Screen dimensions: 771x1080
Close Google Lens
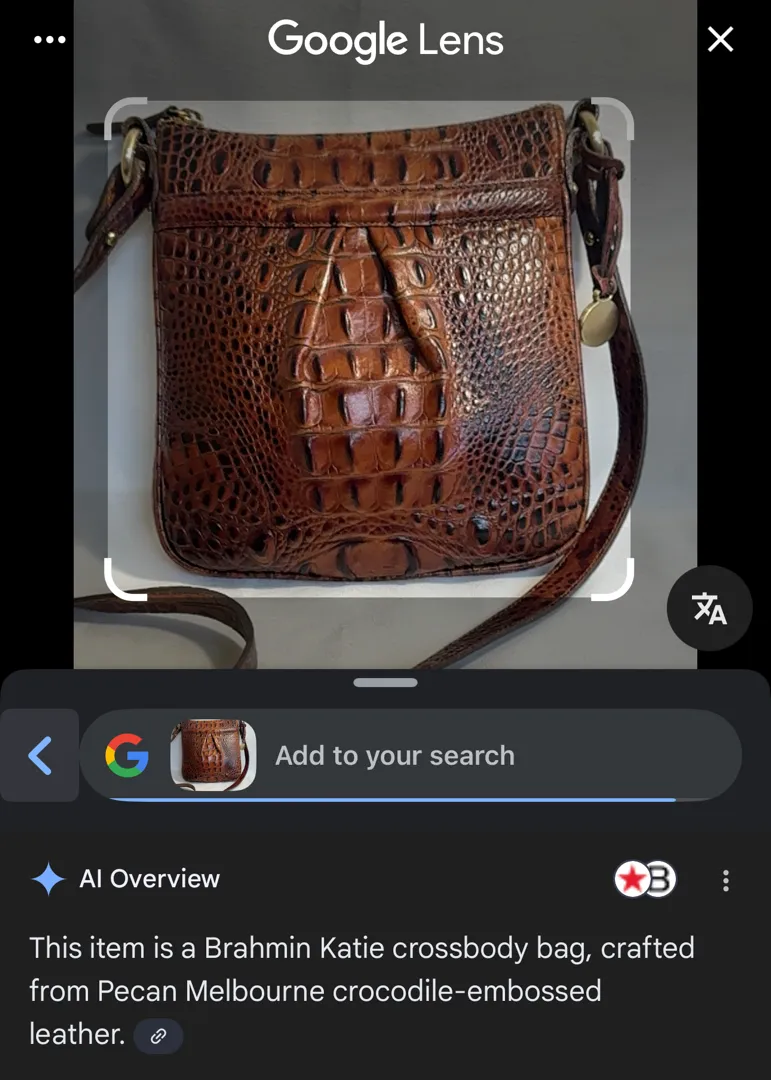[x=720, y=40]
